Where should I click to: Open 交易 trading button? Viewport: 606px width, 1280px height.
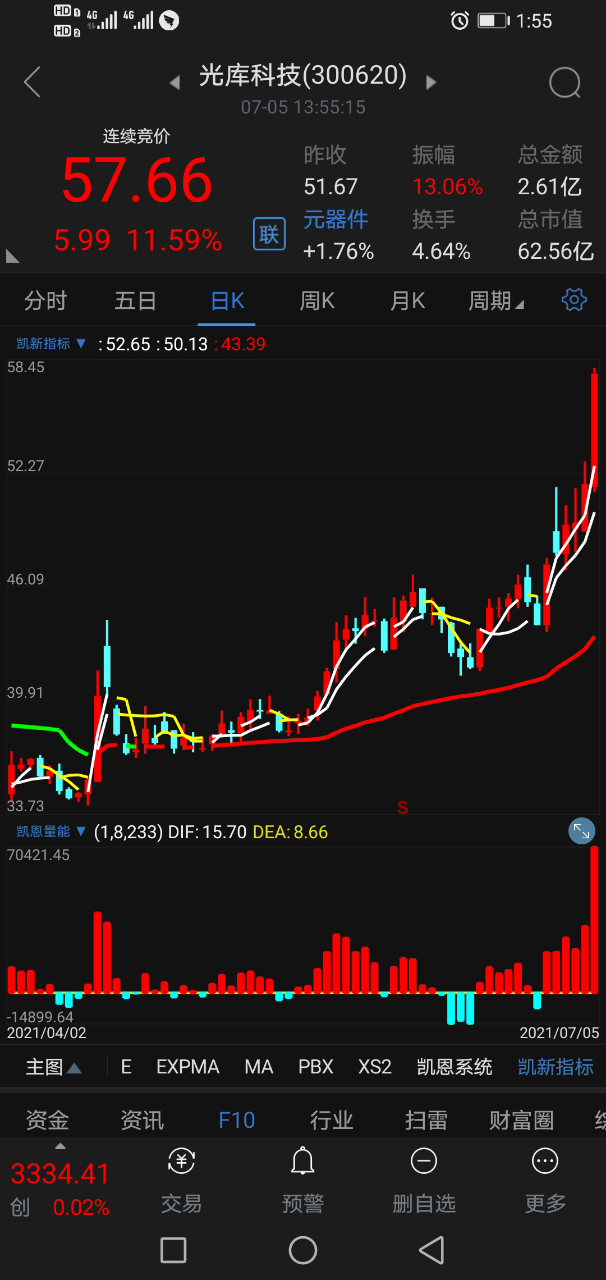tap(181, 1180)
